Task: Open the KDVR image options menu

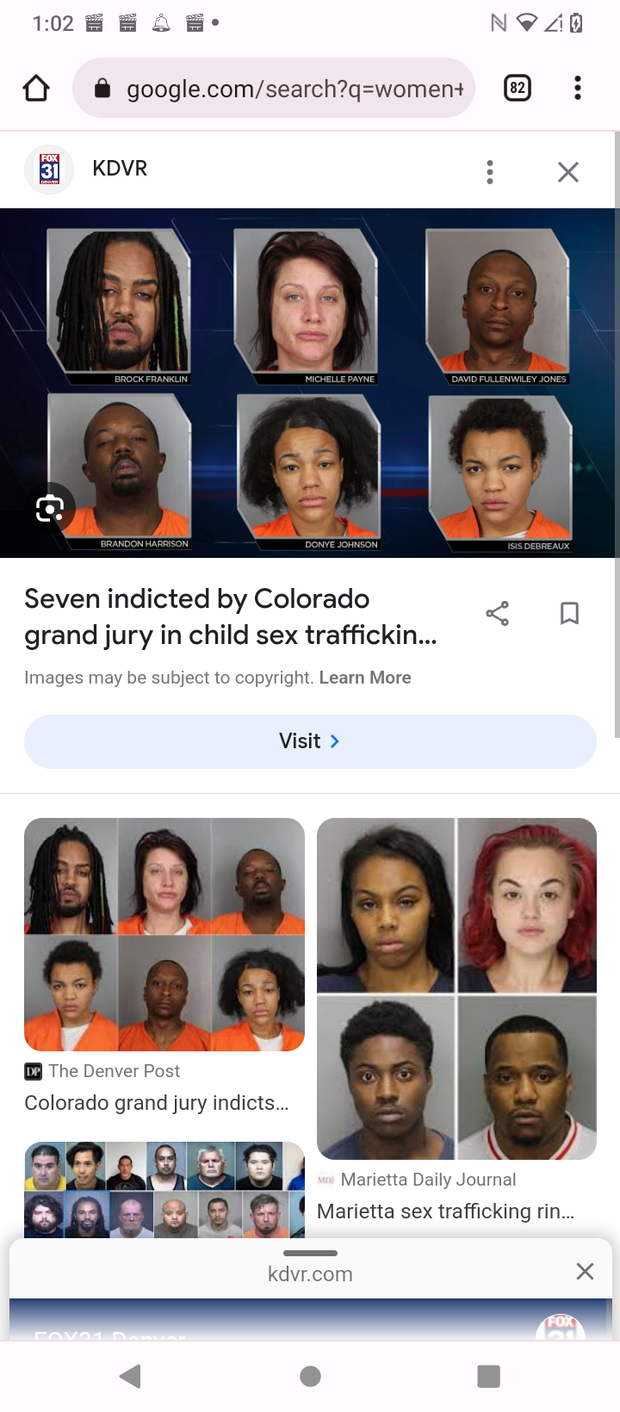Action: click(x=489, y=172)
